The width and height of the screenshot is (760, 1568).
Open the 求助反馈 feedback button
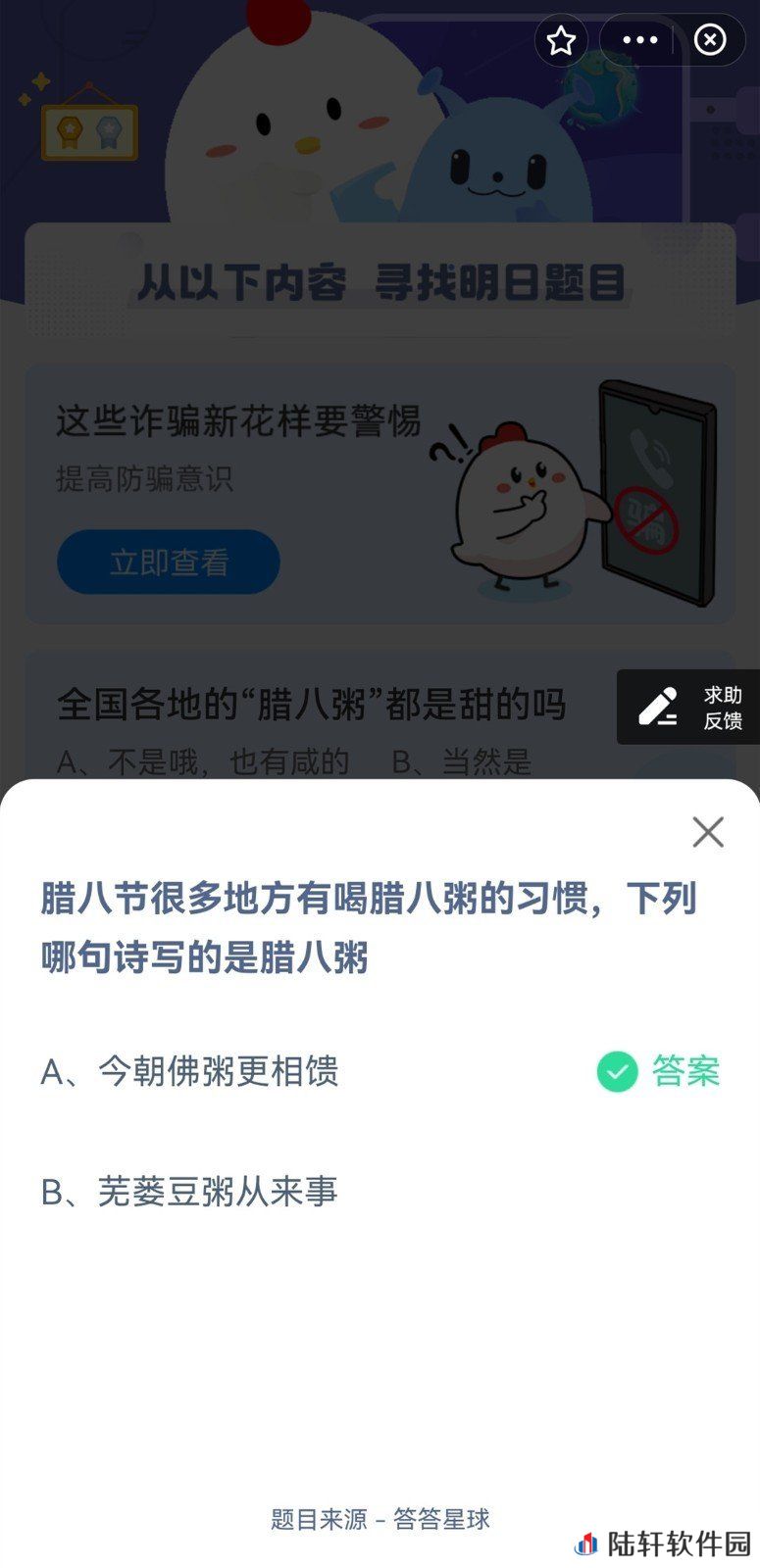[x=688, y=708]
